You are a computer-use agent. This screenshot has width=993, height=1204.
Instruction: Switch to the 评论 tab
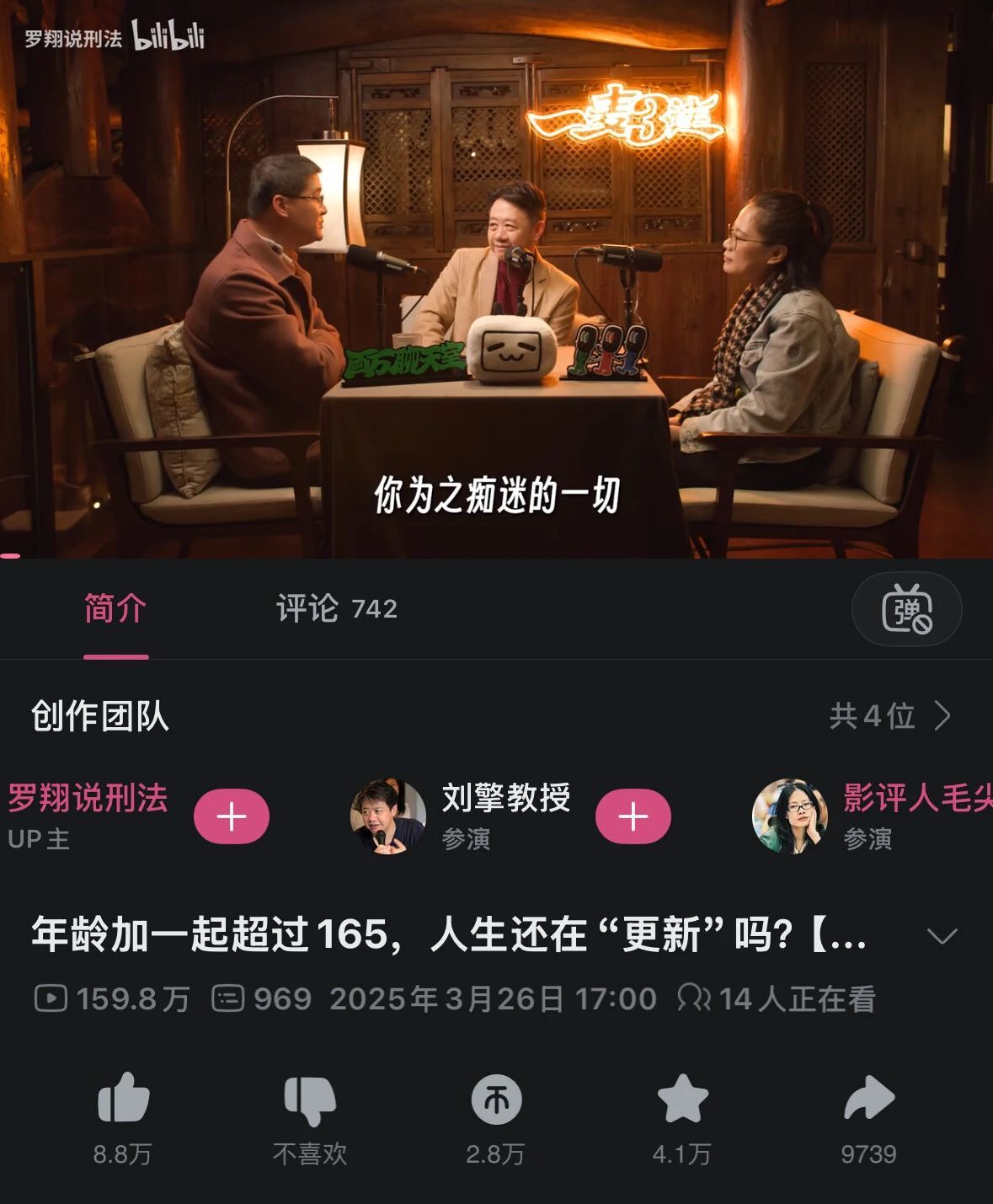pyautogui.click(x=335, y=608)
